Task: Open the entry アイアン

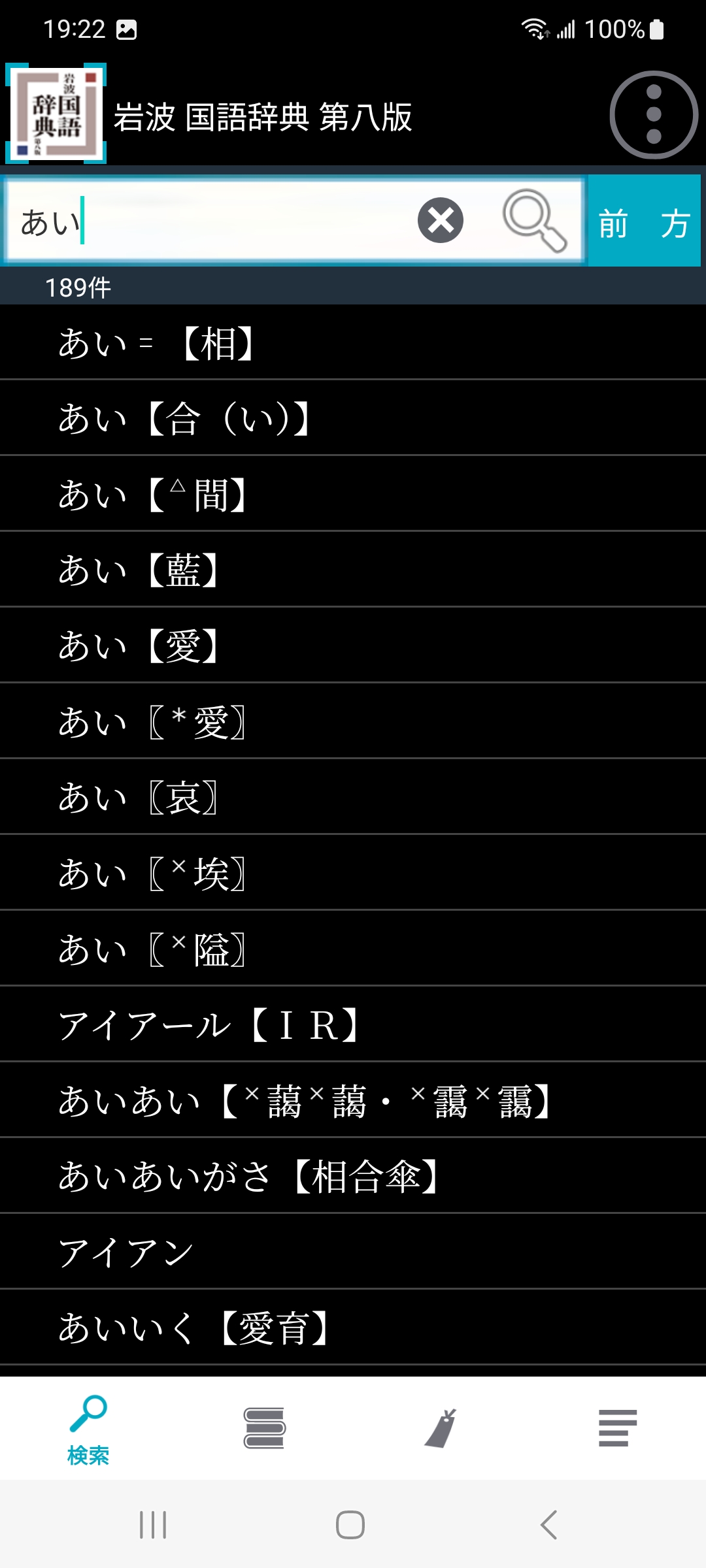Action: click(353, 1252)
